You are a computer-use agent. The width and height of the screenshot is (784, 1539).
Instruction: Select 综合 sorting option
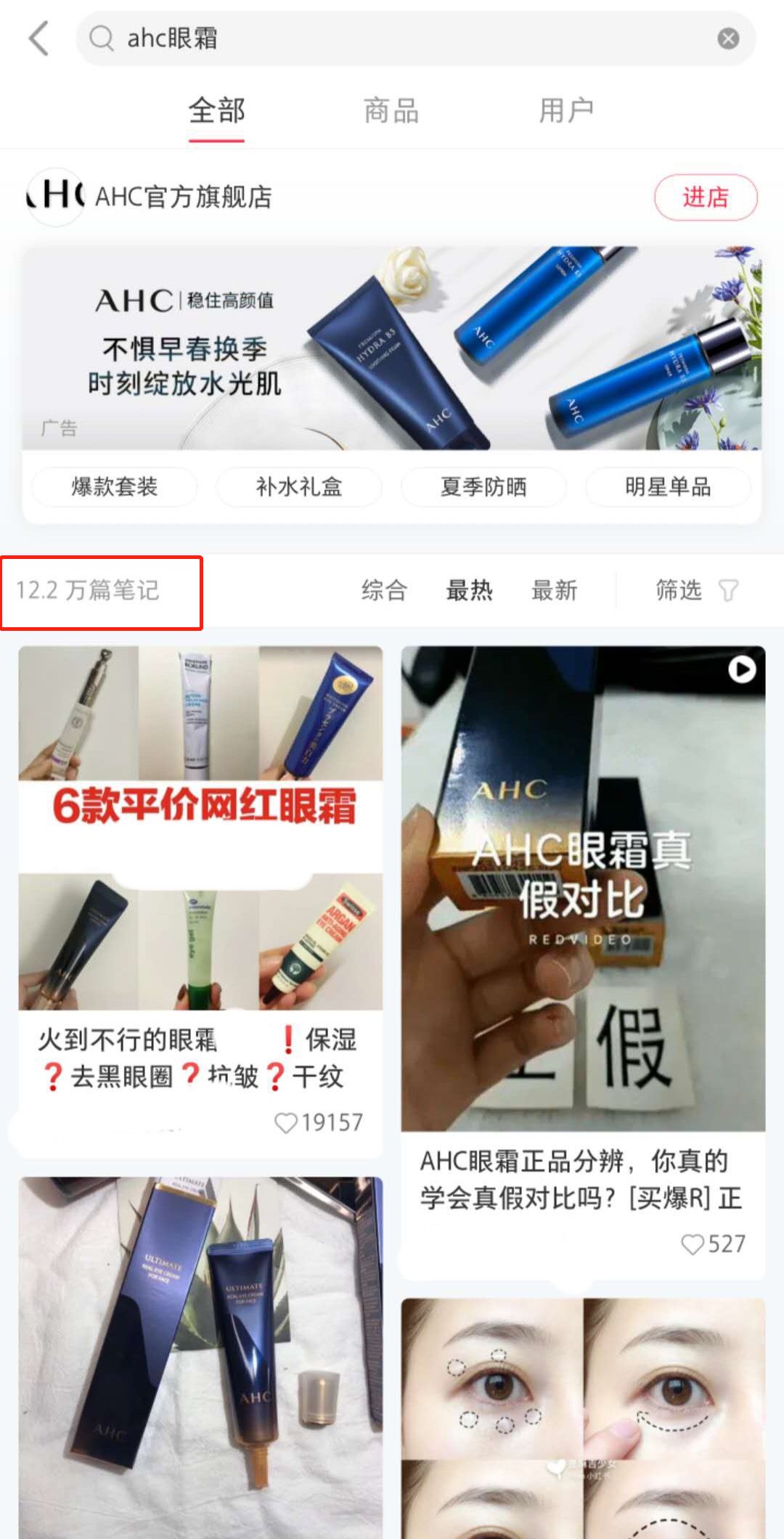(383, 590)
